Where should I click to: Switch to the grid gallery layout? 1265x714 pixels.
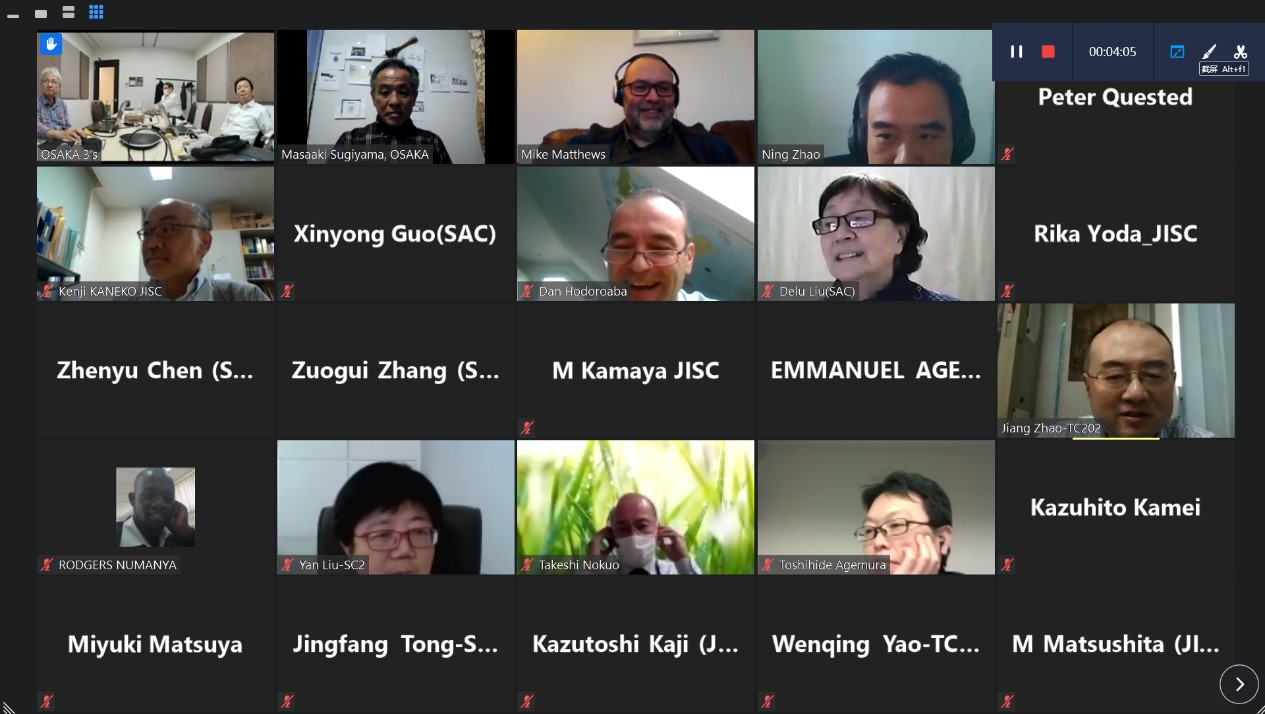pyautogui.click(x=96, y=12)
